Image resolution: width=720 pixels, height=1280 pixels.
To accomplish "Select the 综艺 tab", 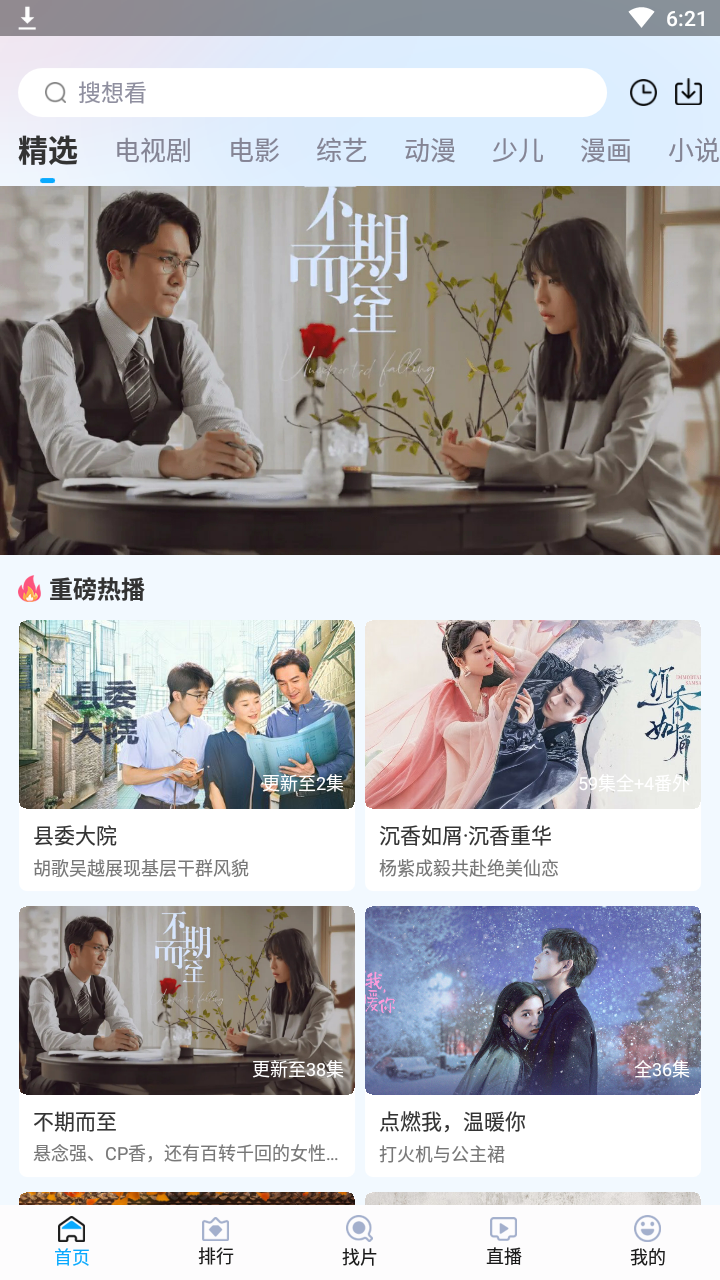I will click(342, 151).
